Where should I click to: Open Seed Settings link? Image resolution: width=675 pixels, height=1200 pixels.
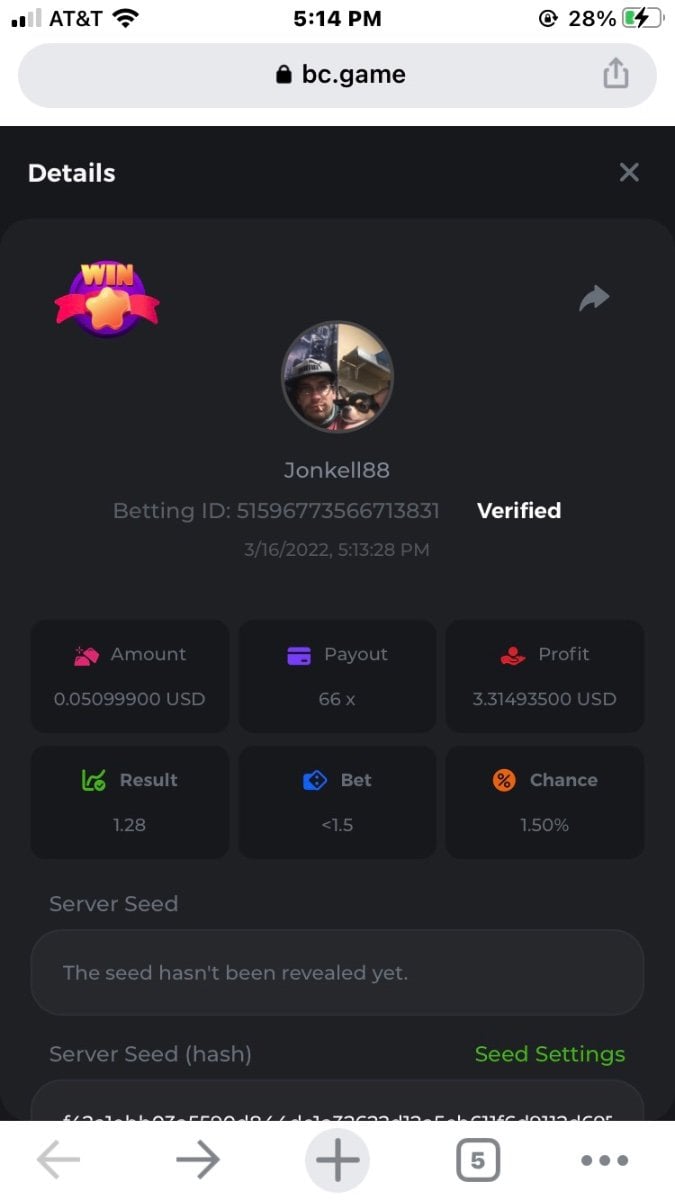click(x=549, y=1054)
